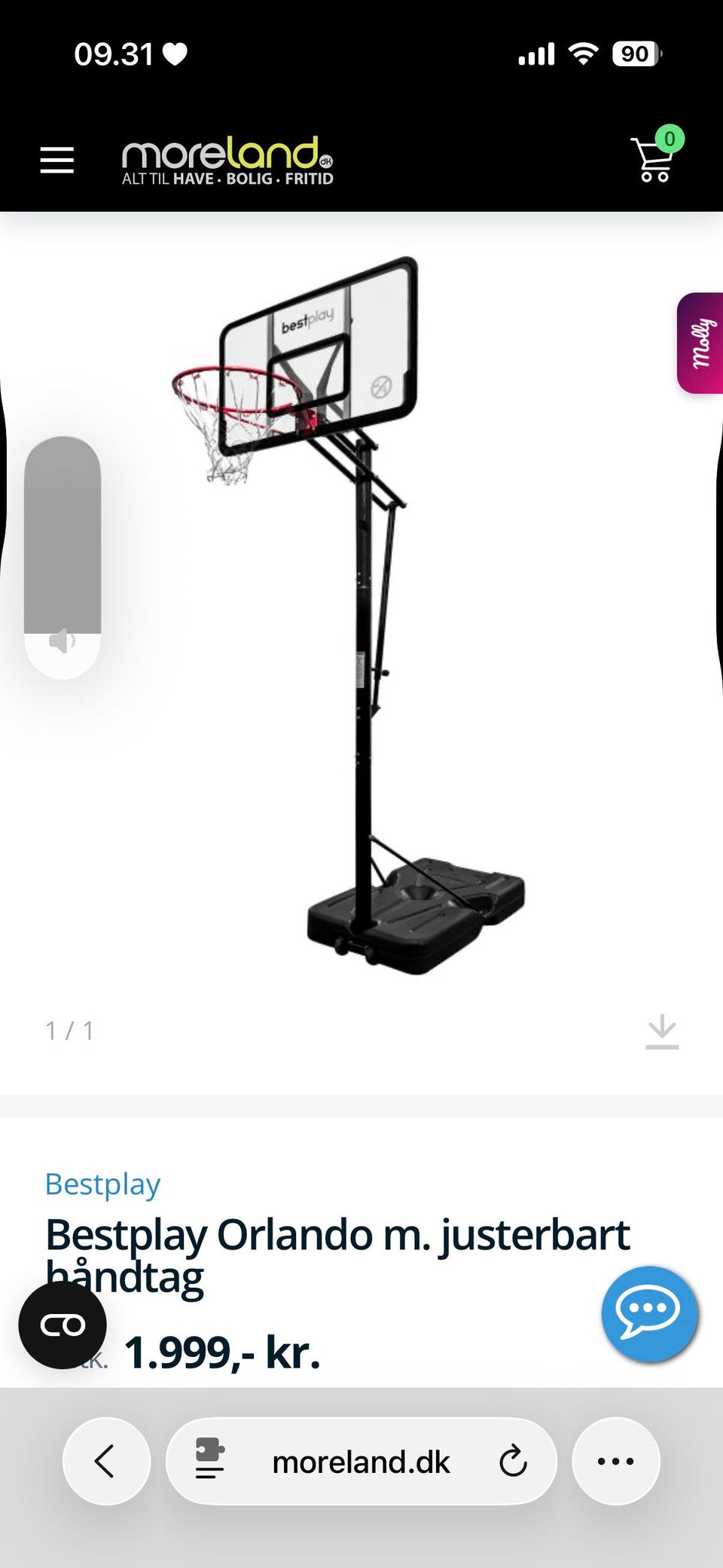Open the hamburger navigation menu
Image resolution: width=723 pixels, height=1568 pixels.
[x=57, y=160]
